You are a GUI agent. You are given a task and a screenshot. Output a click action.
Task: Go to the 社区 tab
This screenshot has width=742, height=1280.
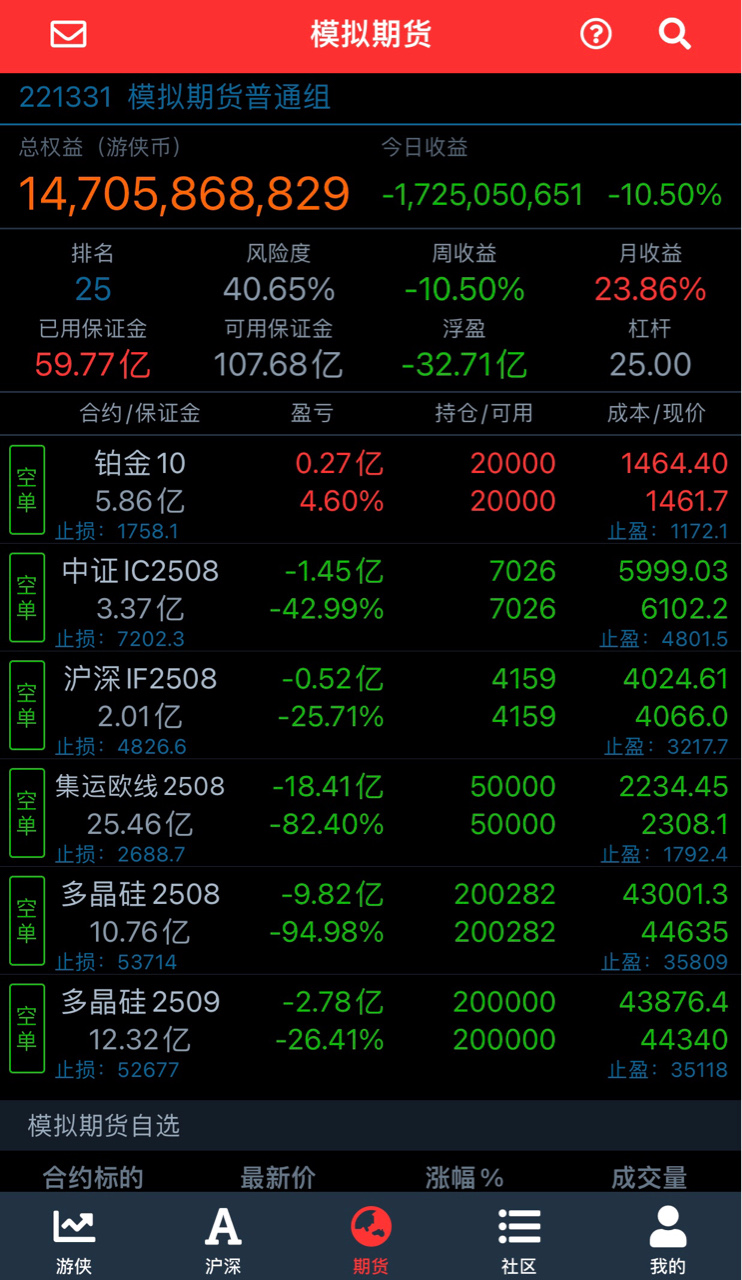[519, 1239]
